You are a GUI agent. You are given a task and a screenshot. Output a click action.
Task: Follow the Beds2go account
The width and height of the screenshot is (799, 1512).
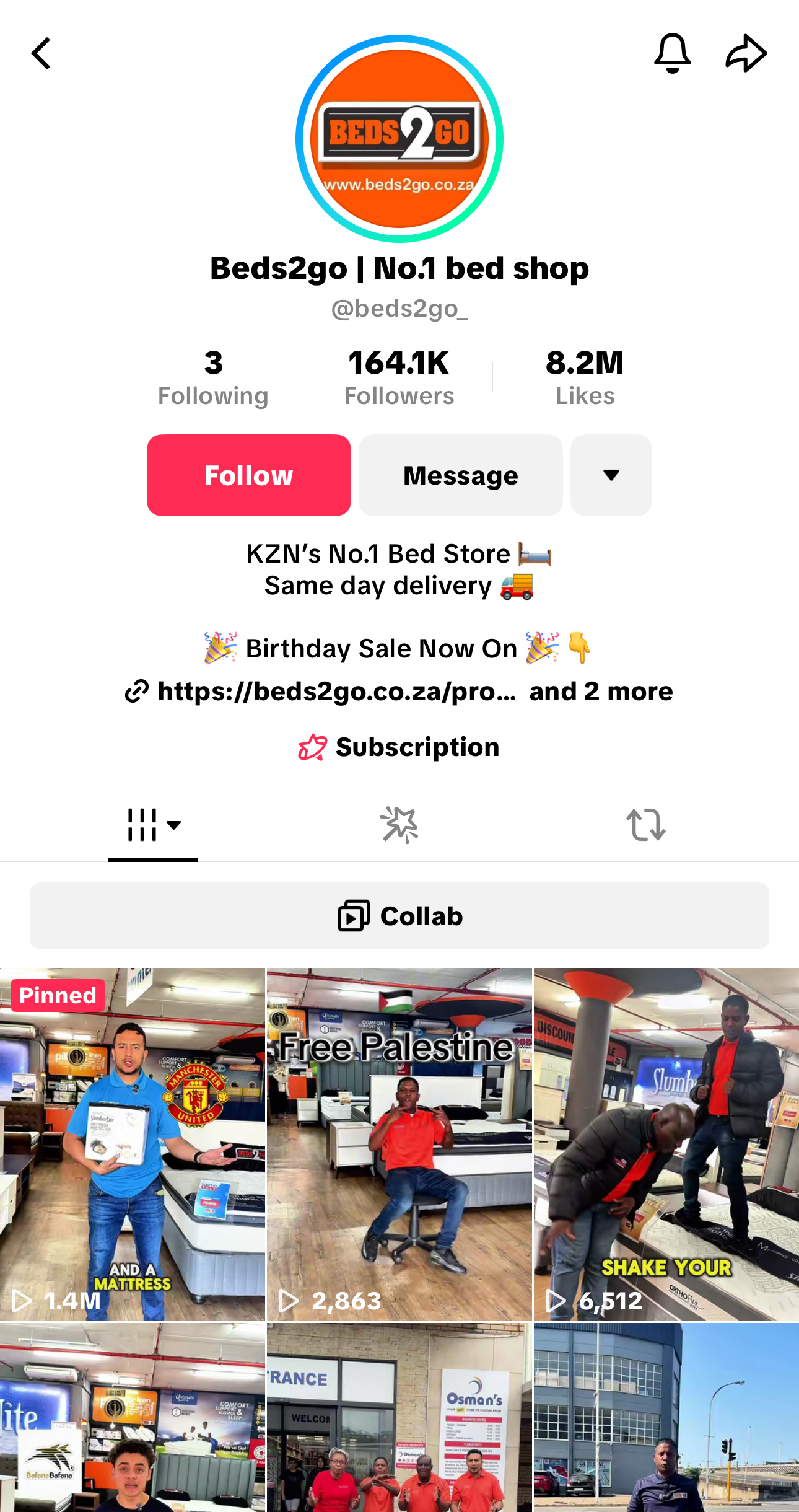[249, 475]
